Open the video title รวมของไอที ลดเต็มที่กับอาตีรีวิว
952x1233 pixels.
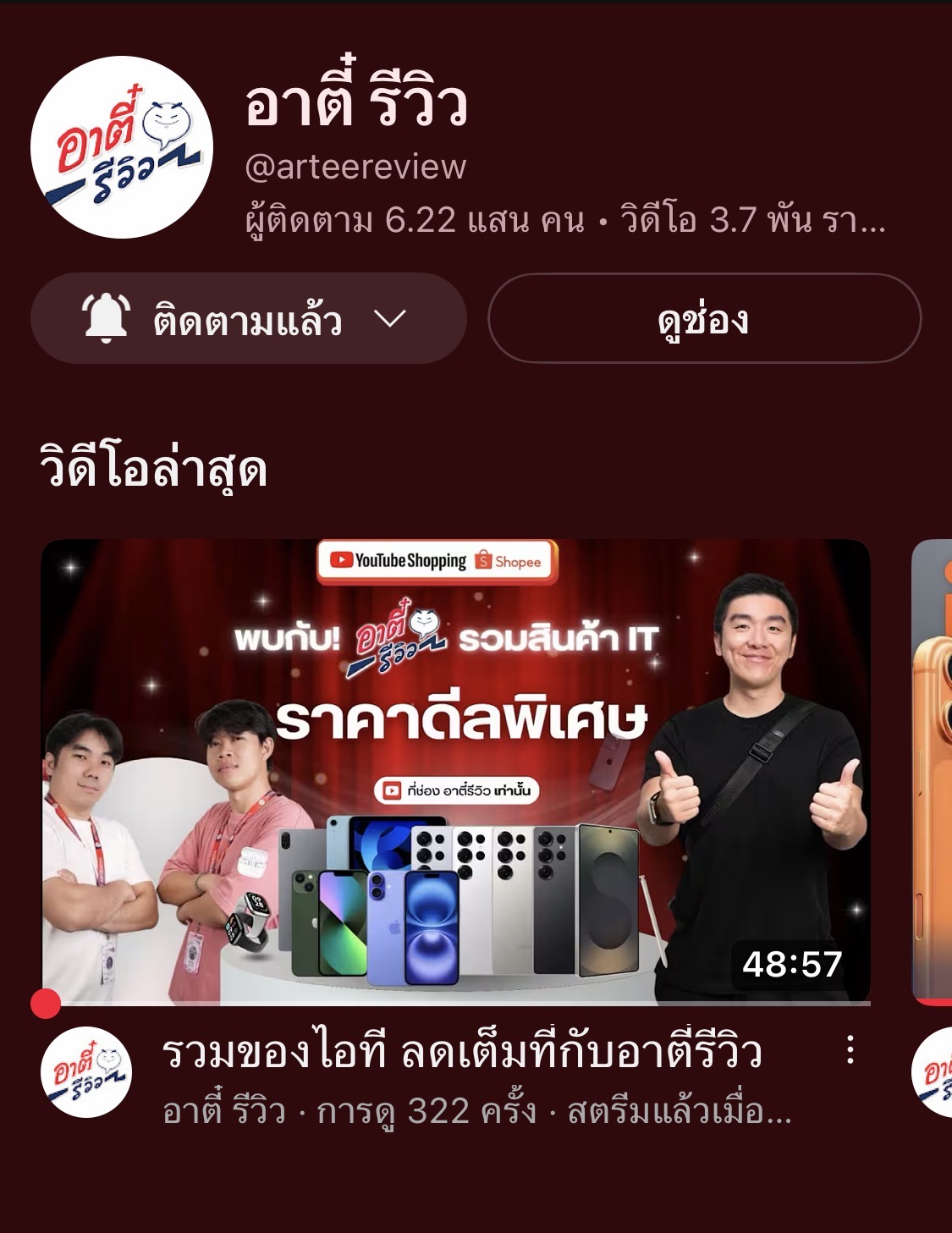tap(465, 1054)
